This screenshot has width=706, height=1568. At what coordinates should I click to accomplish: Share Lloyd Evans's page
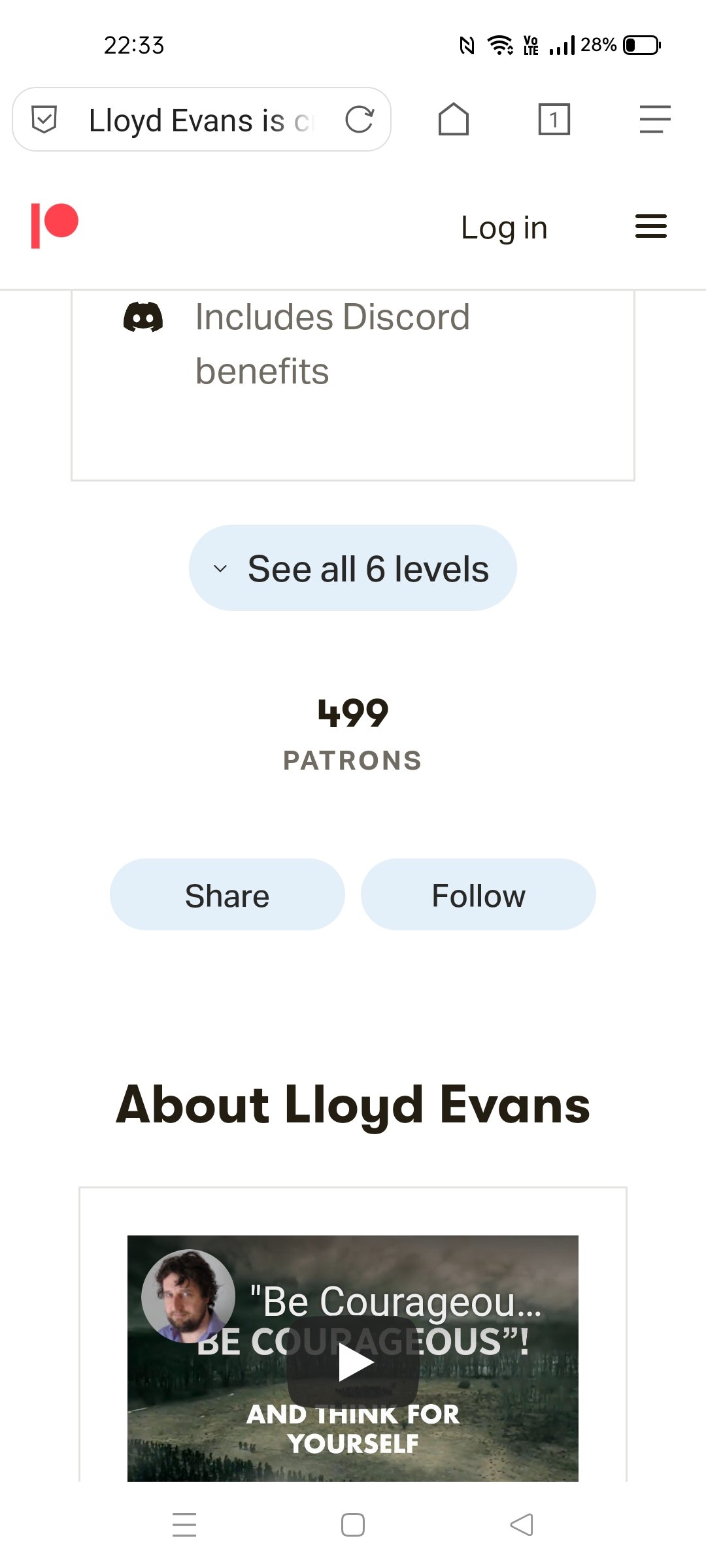coord(227,894)
